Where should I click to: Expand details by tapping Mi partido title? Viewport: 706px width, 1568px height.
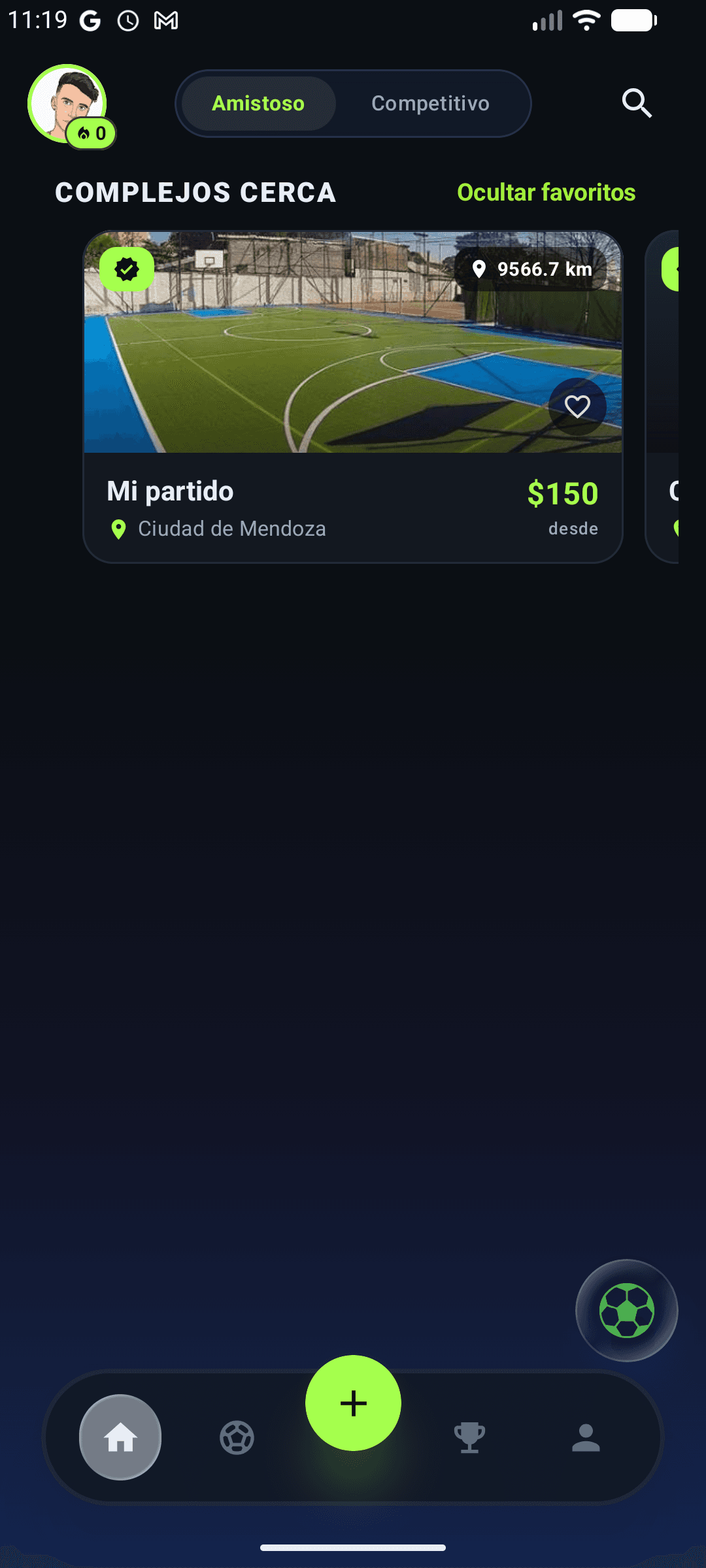[170, 491]
